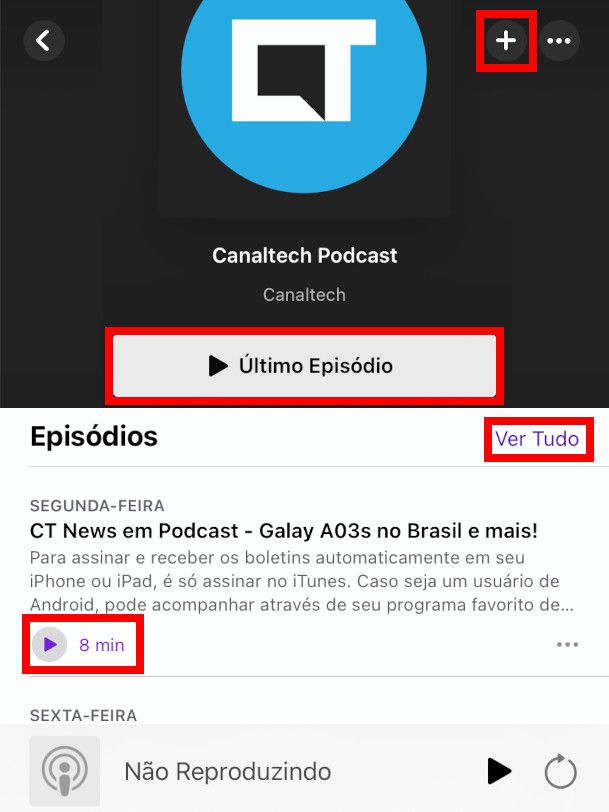Open Ver Tudo to see all episodes
609x812 pixels.
click(x=537, y=439)
